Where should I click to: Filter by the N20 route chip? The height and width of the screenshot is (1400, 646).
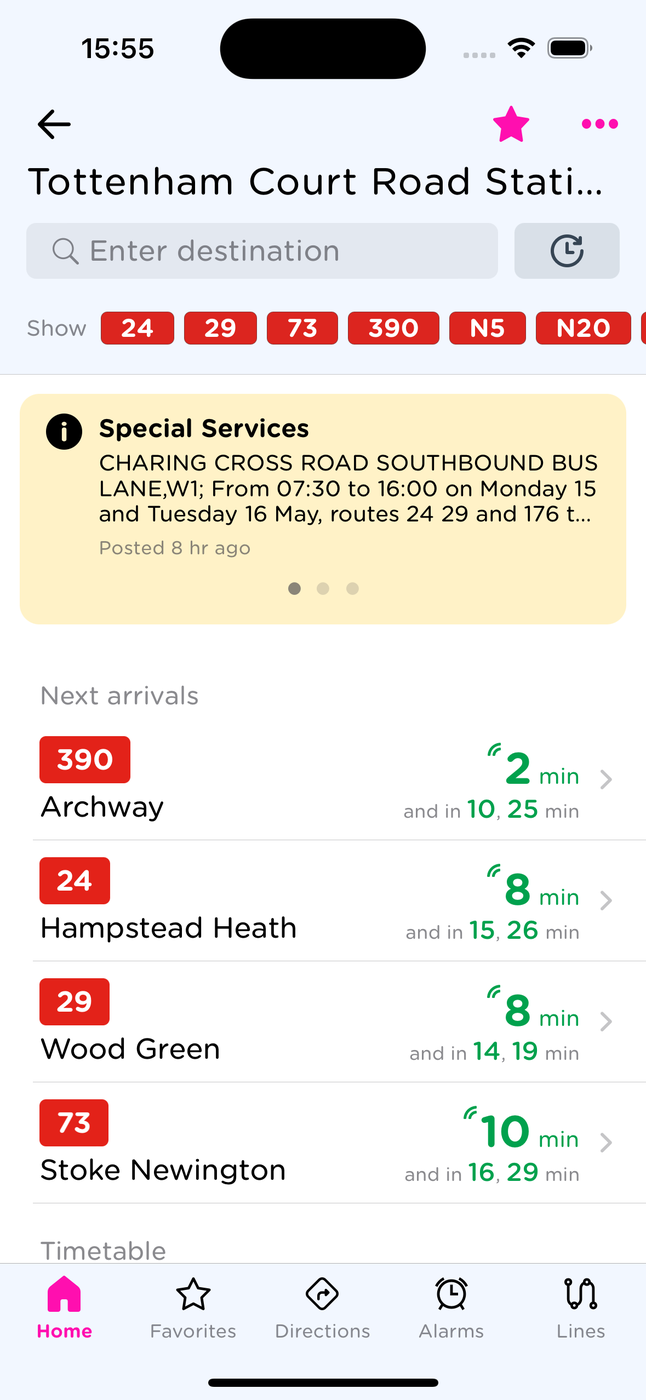583,328
